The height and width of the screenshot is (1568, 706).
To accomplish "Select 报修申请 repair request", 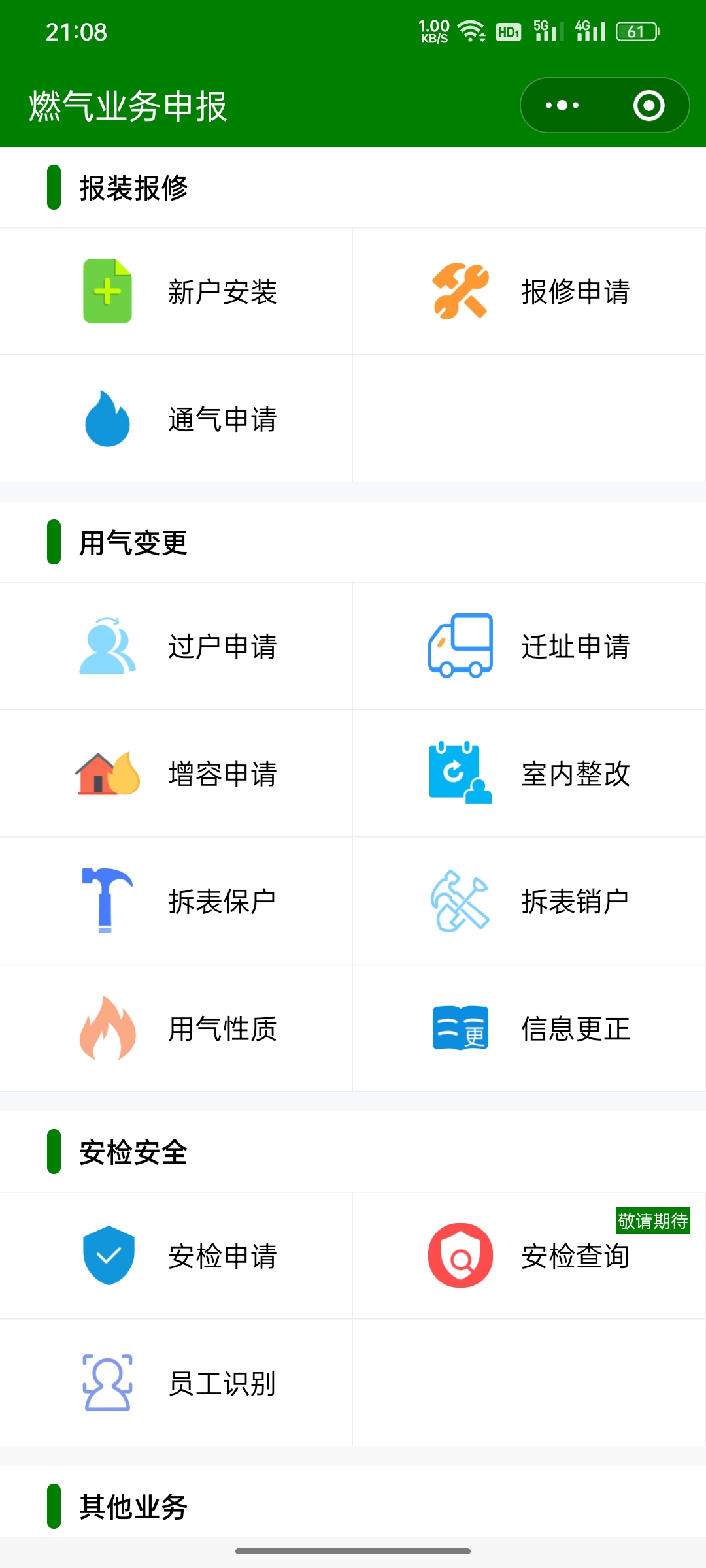I will [x=529, y=291].
